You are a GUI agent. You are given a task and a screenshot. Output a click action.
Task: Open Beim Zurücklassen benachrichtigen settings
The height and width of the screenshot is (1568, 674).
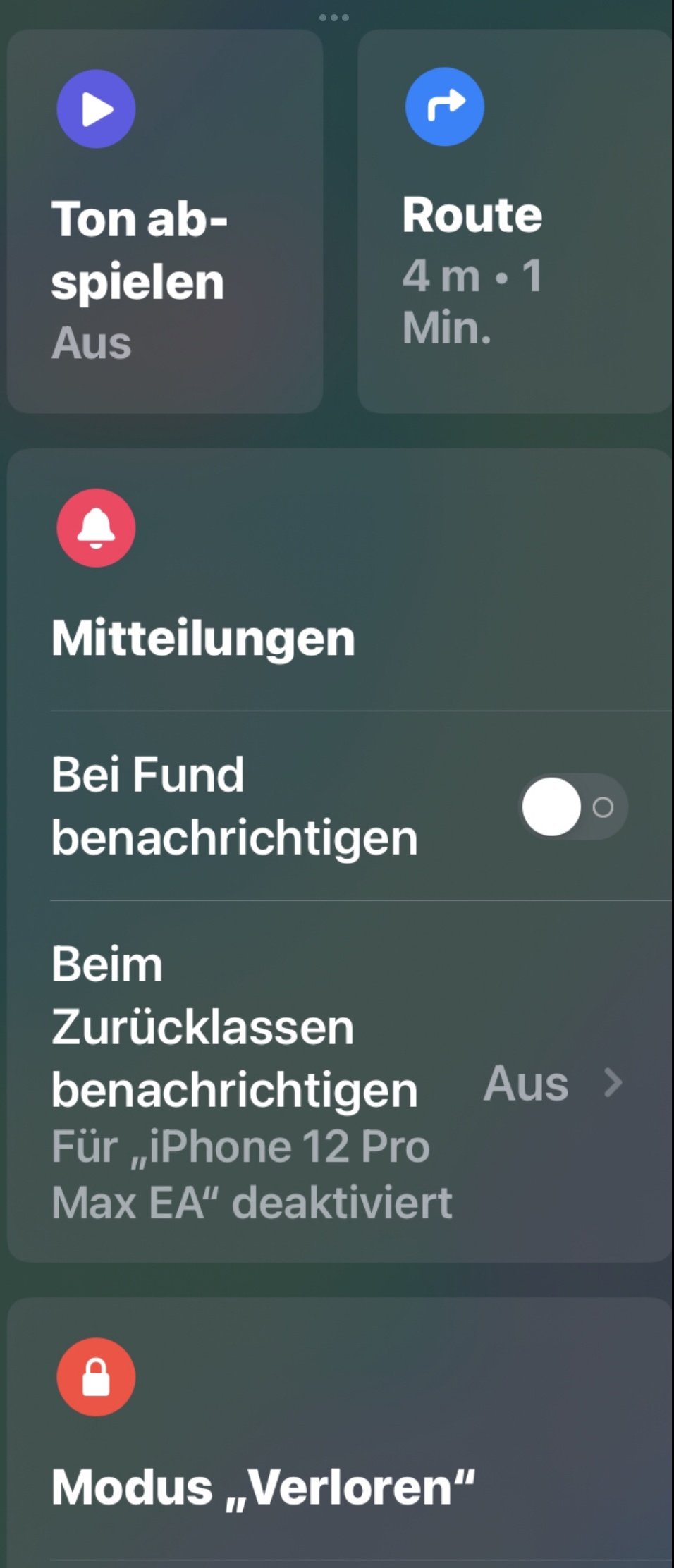point(338,1082)
